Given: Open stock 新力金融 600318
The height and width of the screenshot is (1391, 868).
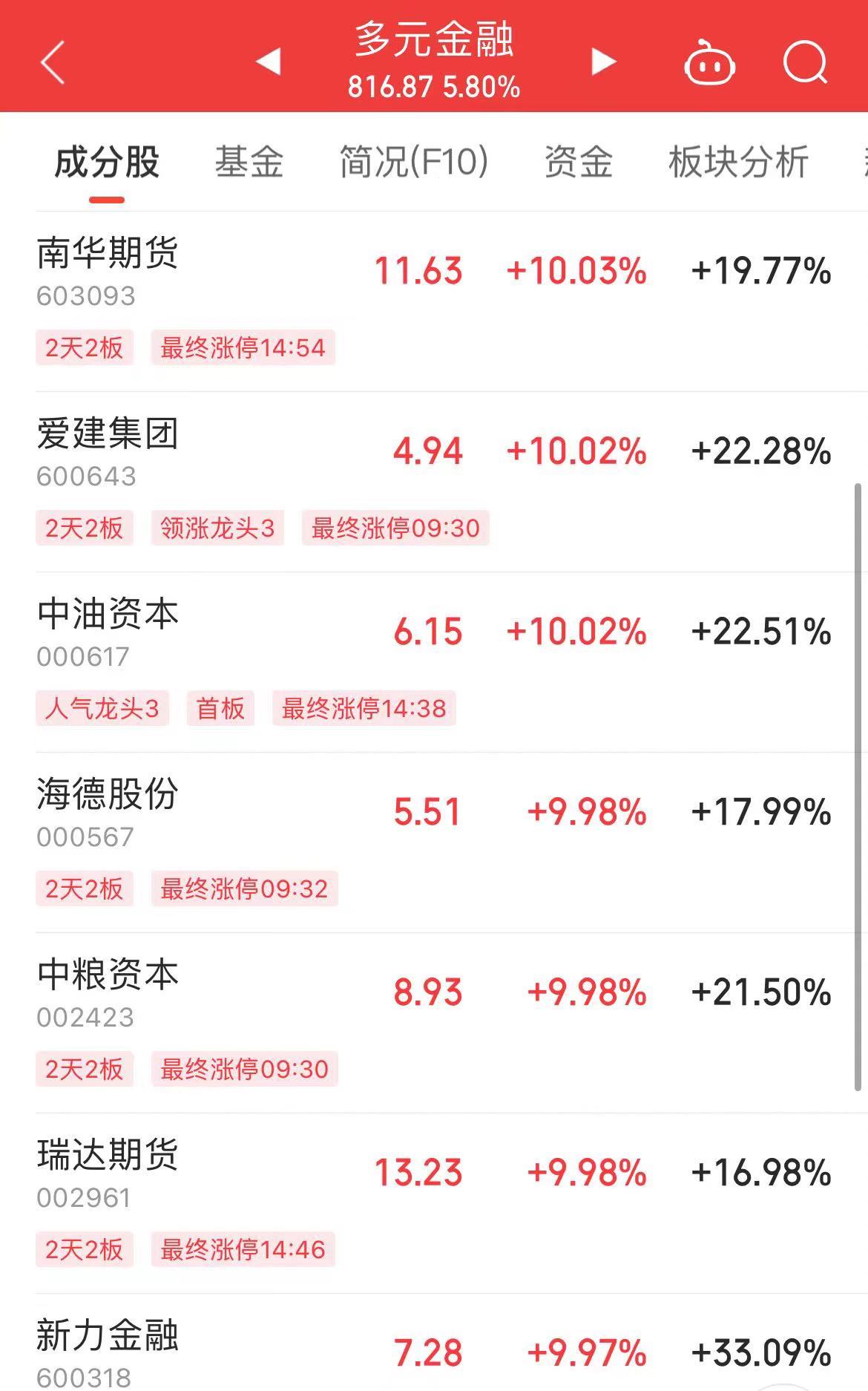Looking at the screenshot, I should tap(434, 1343).
